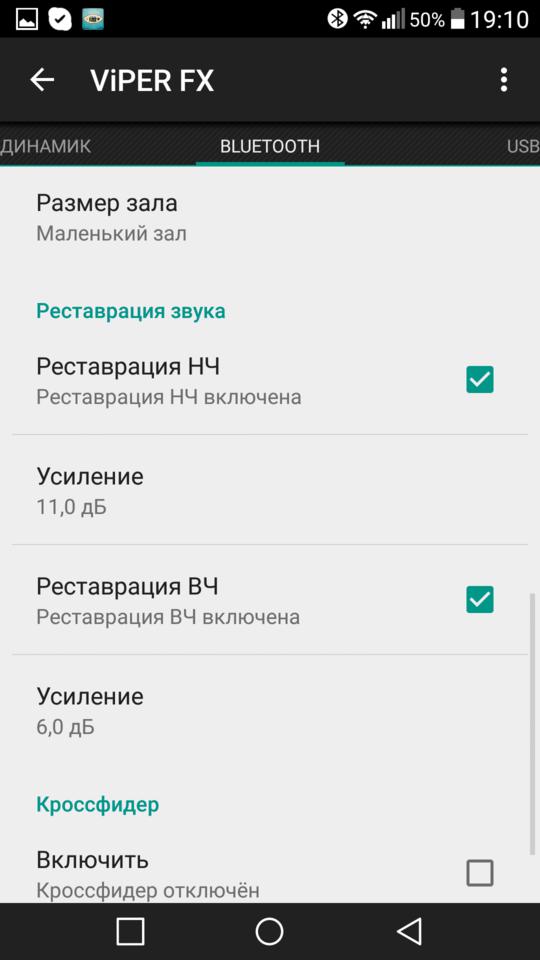540x960 pixels.
Task: Open the Усиление 11,0 дБ setting
Action: pos(270,490)
